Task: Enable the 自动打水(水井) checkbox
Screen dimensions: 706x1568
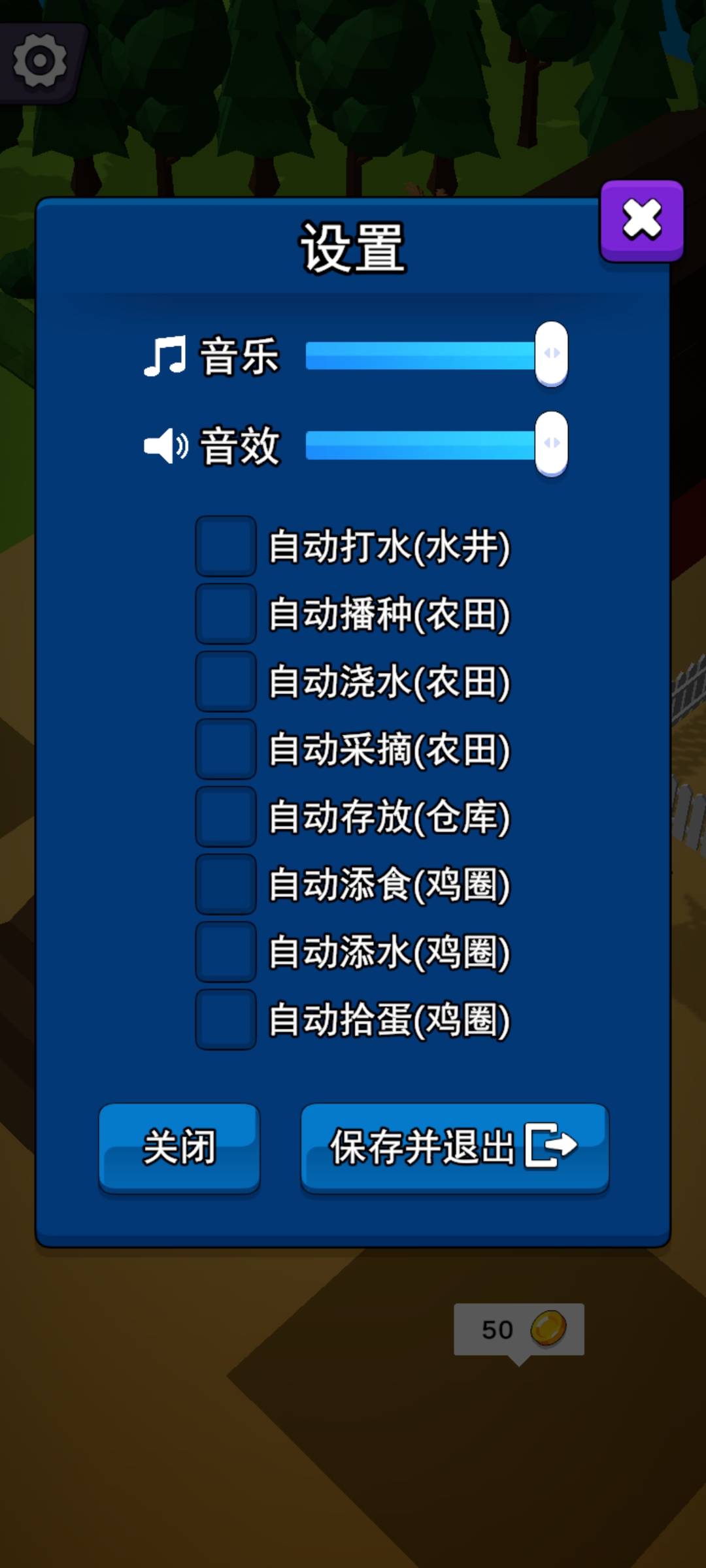Action: tap(226, 546)
